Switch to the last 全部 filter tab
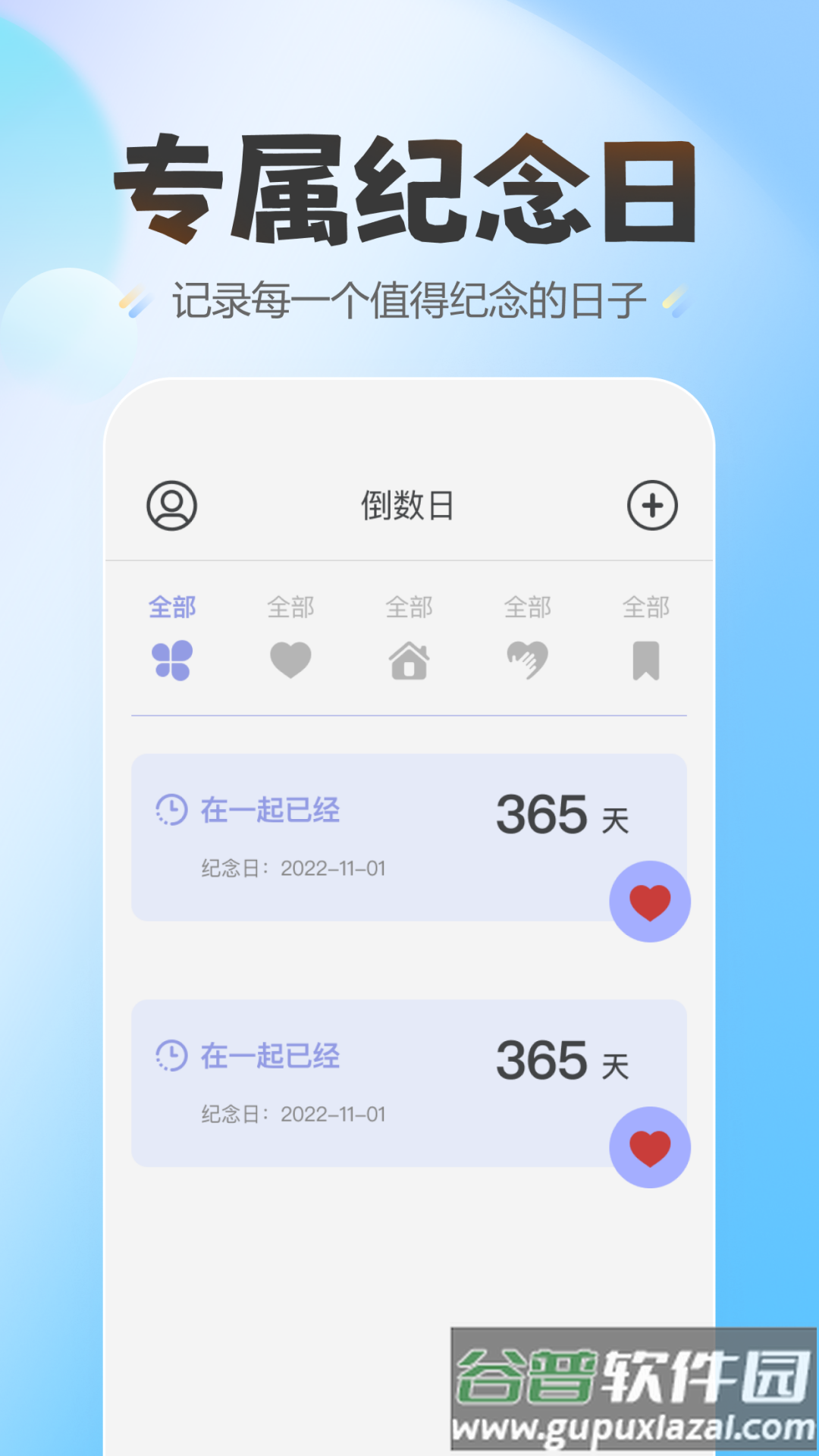Screen dimensions: 819x1456 648,607
